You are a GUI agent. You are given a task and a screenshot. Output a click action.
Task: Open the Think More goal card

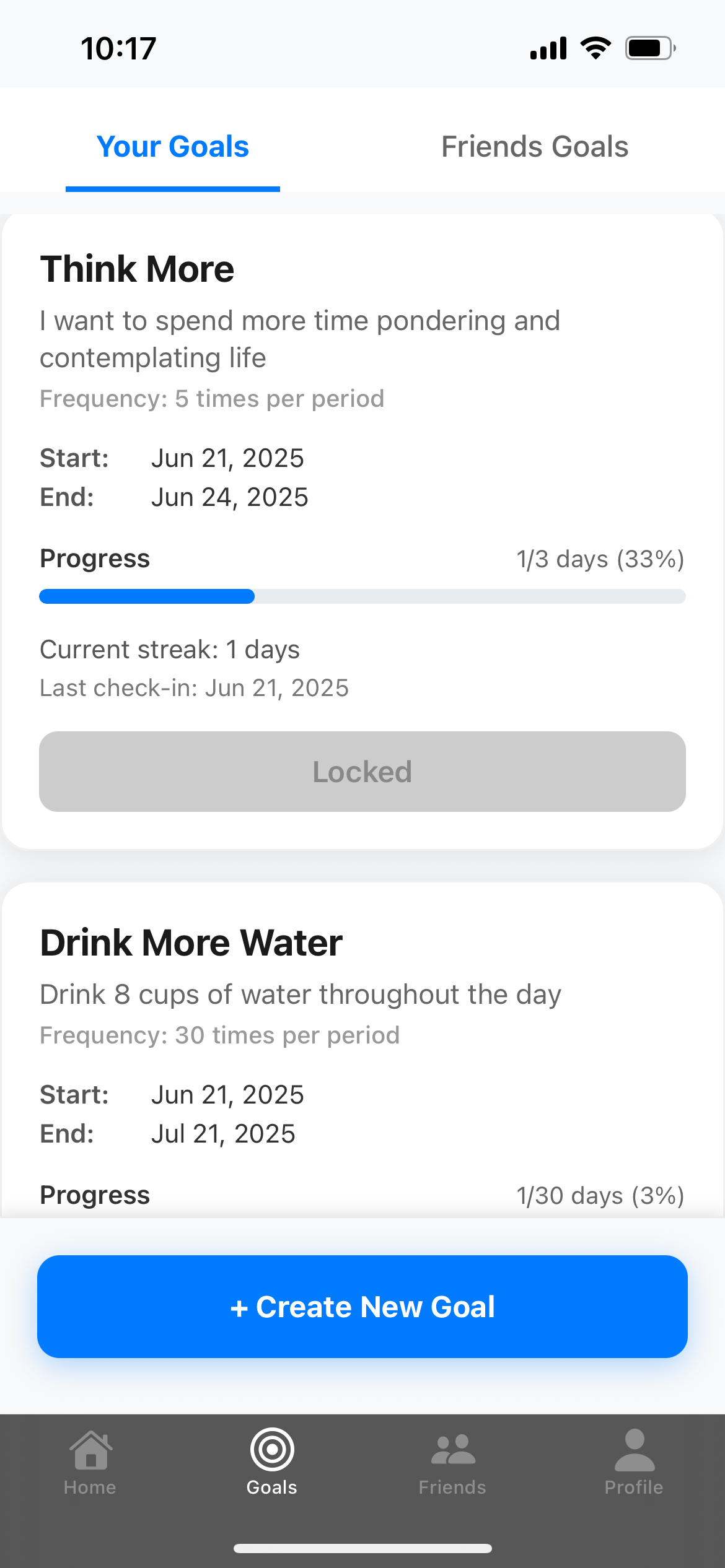click(x=362, y=270)
